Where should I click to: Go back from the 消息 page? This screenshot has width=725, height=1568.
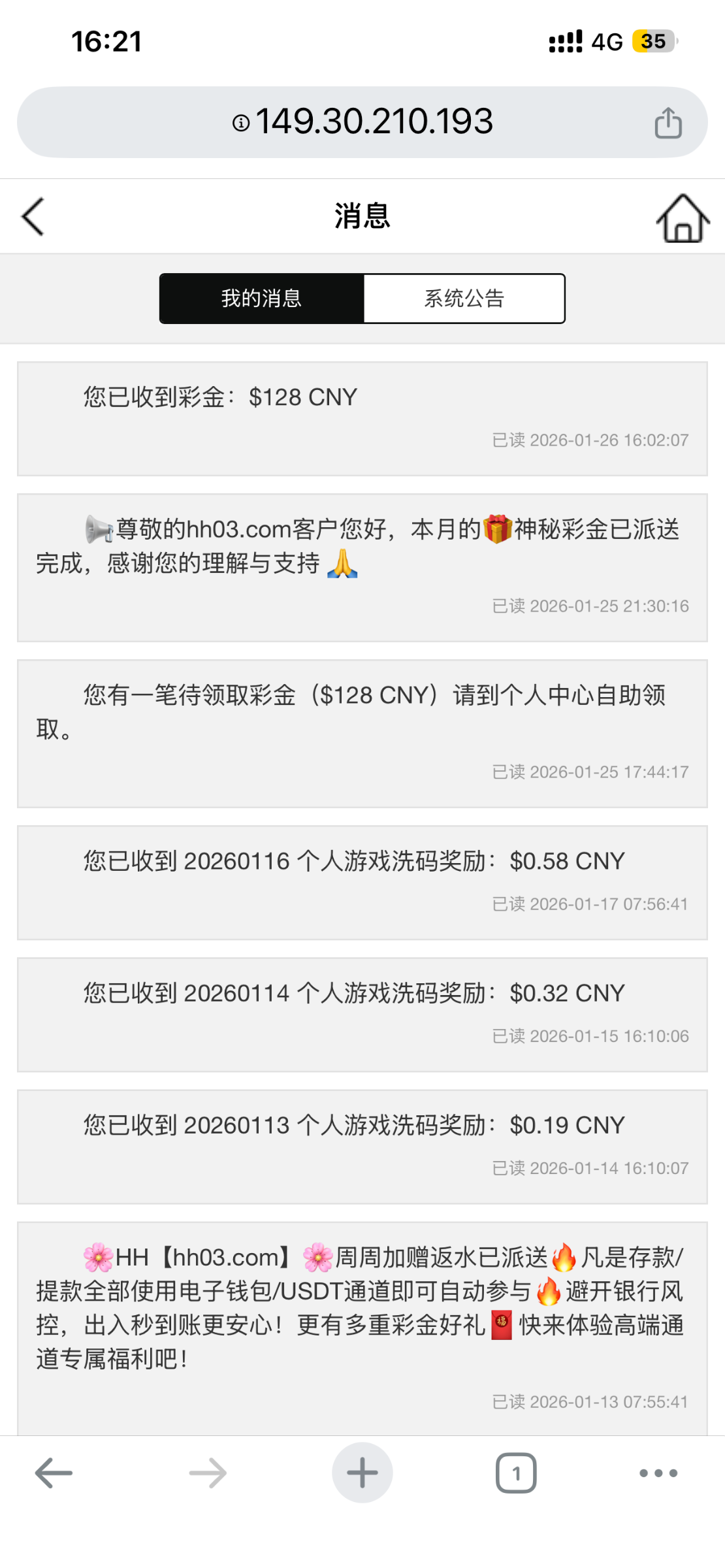(x=33, y=217)
